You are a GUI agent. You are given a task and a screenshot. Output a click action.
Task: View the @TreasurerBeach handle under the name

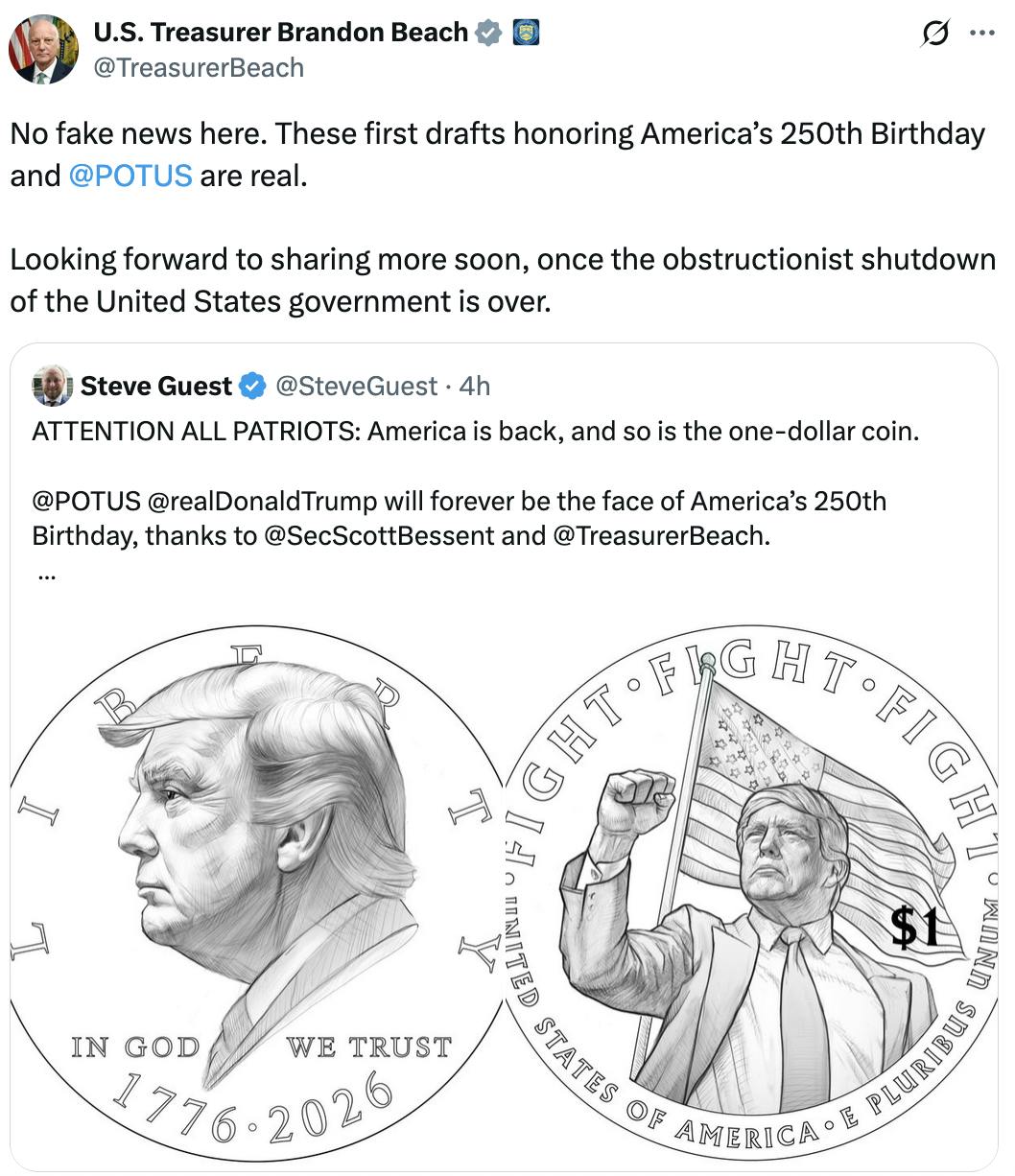pos(199,68)
